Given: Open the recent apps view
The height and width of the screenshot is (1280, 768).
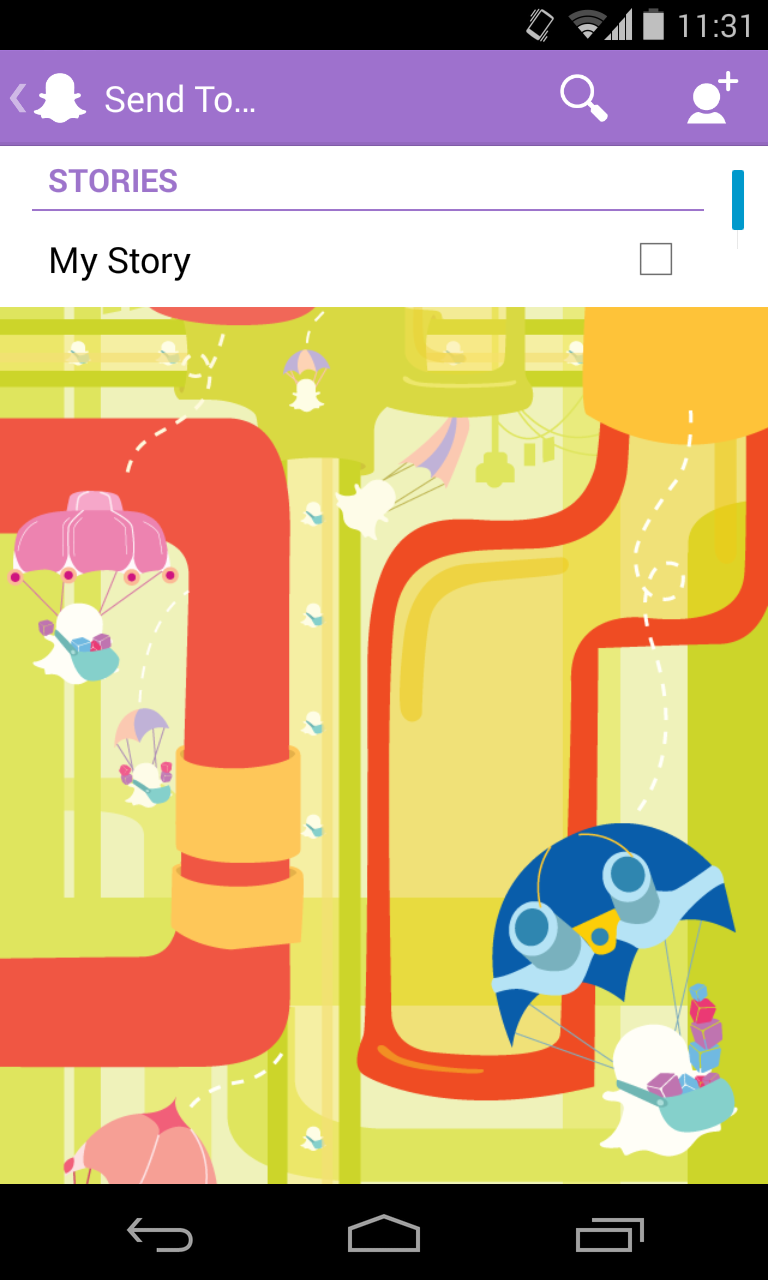Looking at the screenshot, I should [x=610, y=1234].
